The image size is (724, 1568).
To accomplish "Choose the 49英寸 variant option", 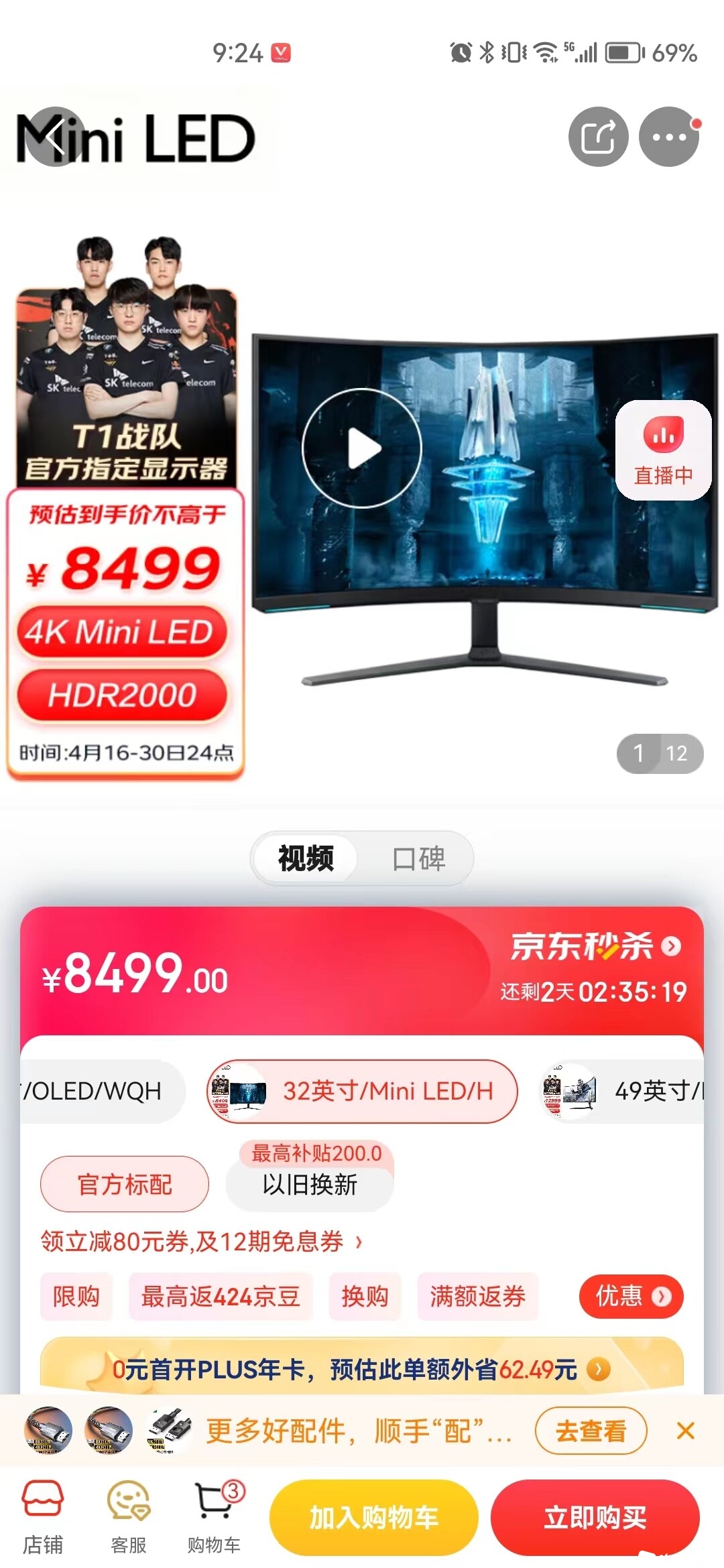I will [x=623, y=1091].
